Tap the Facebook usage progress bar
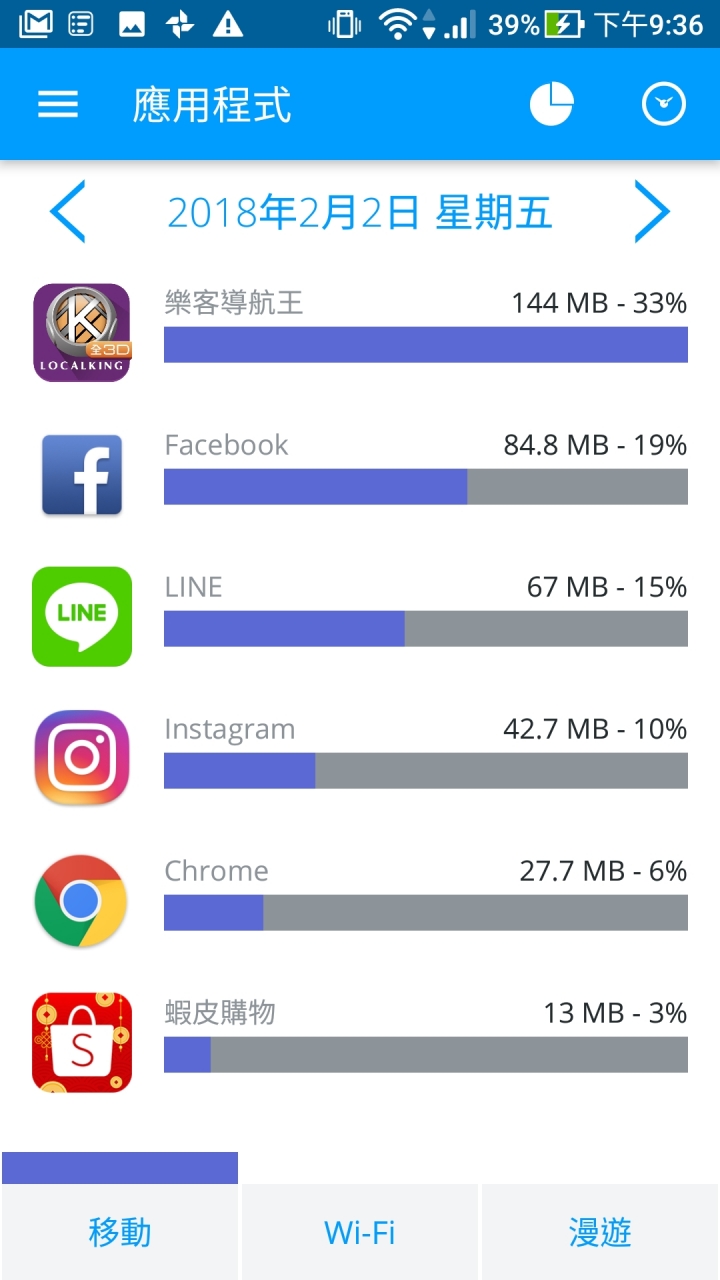Screen dimensions: 720x1280 pos(425,487)
